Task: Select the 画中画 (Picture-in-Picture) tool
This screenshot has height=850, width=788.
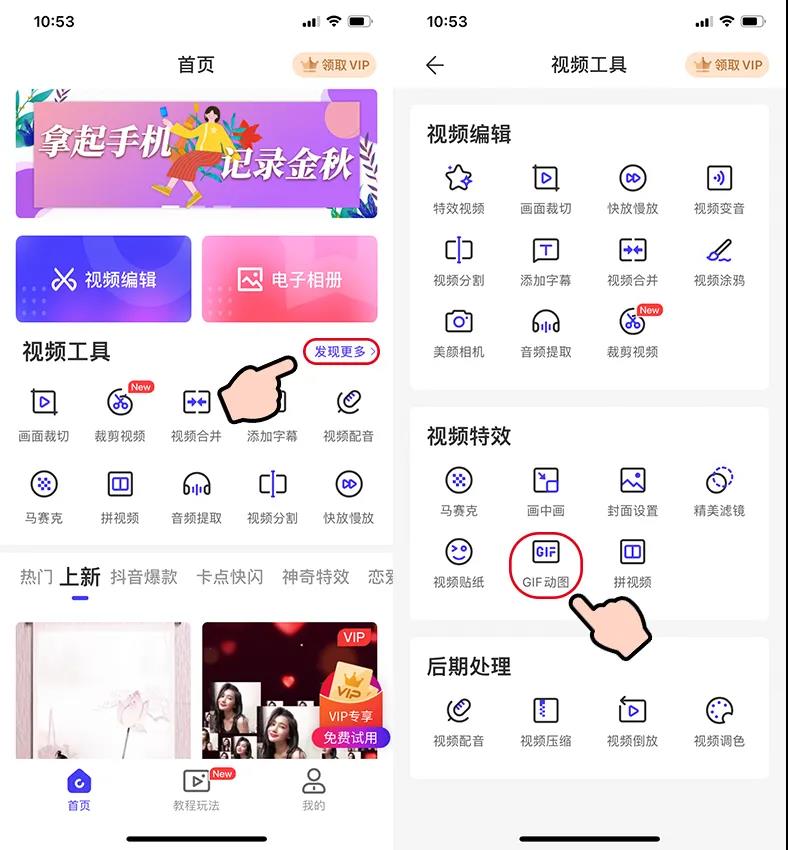Action: click(546, 488)
